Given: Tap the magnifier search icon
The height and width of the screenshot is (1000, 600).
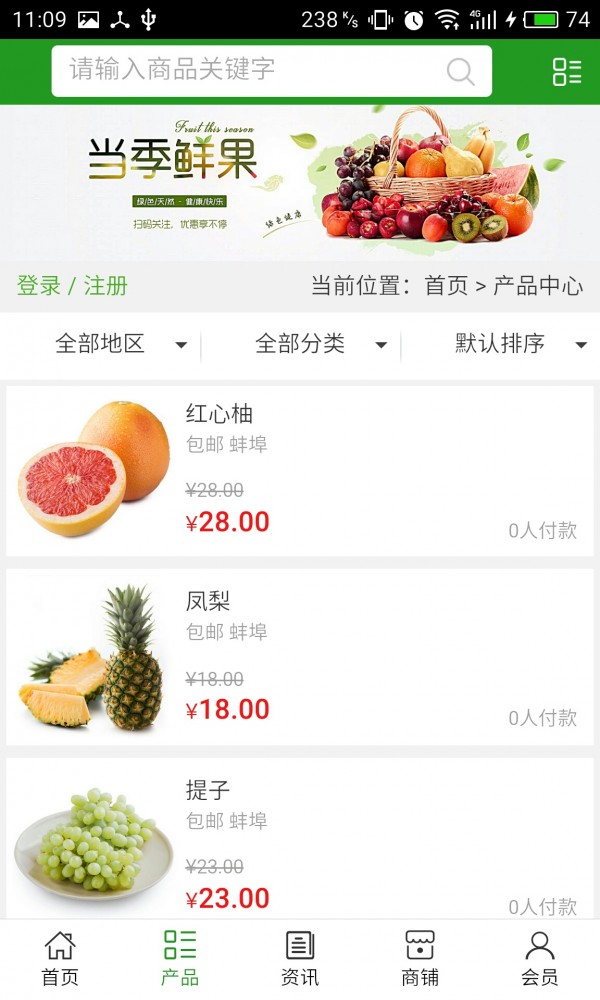Looking at the screenshot, I should point(460,71).
